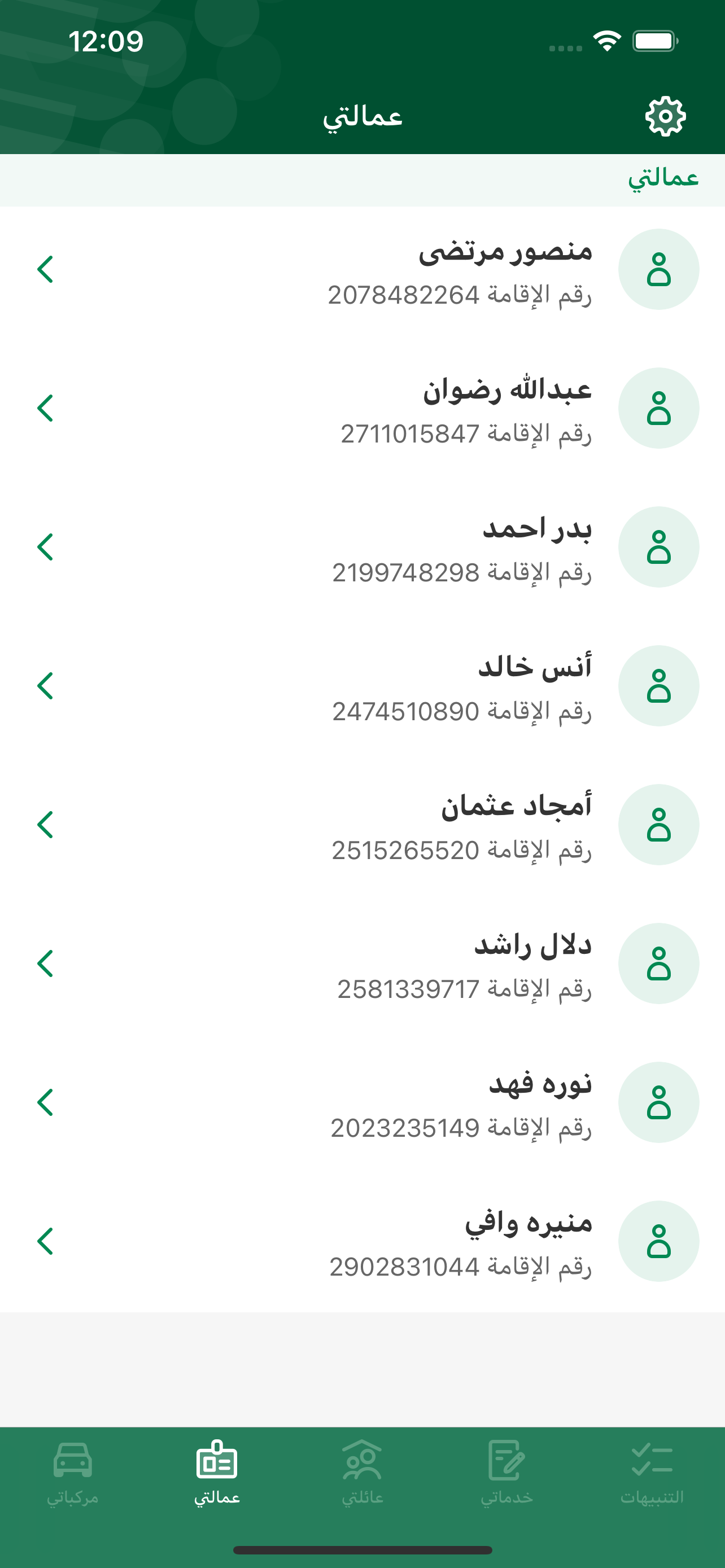Open the settings gear icon
The width and height of the screenshot is (725, 1568).
coord(667,116)
